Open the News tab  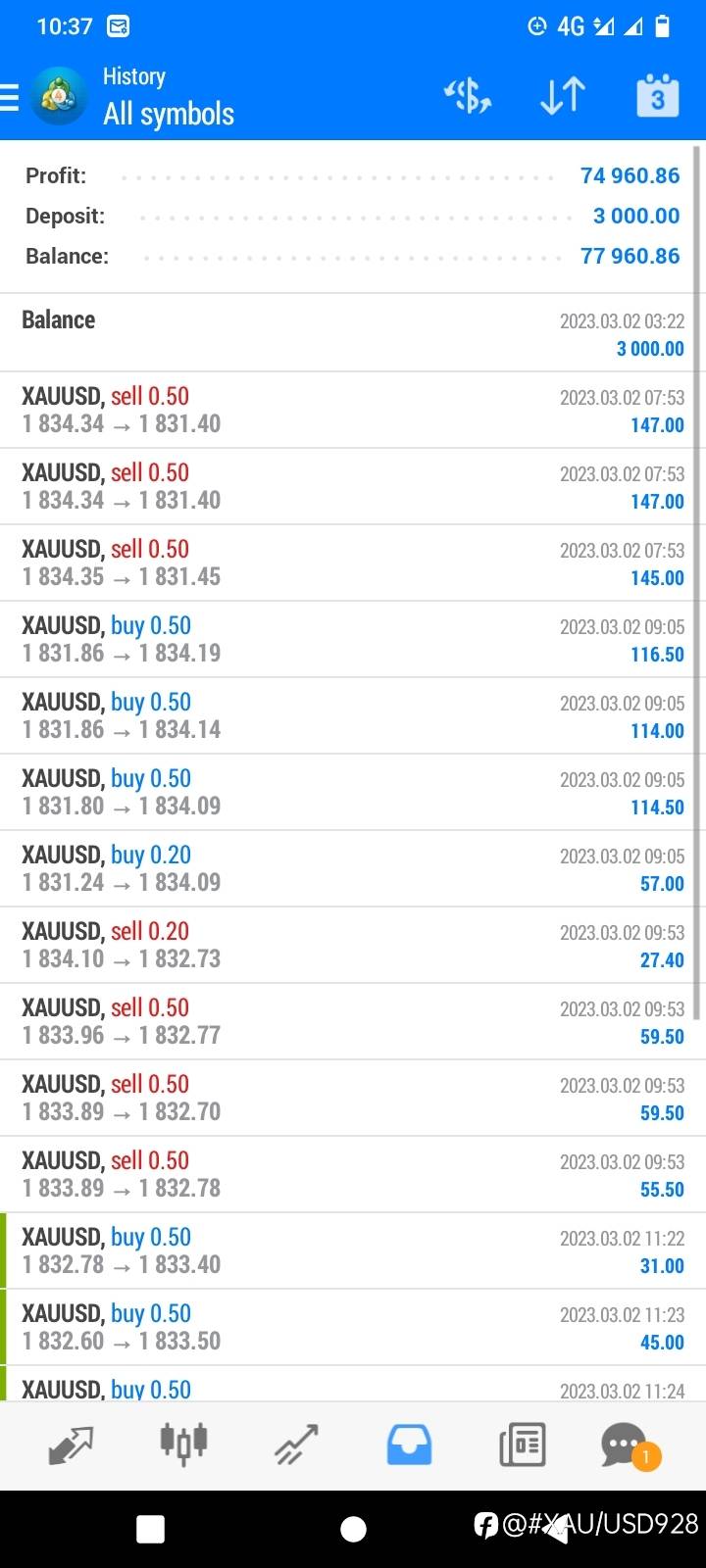522,1445
